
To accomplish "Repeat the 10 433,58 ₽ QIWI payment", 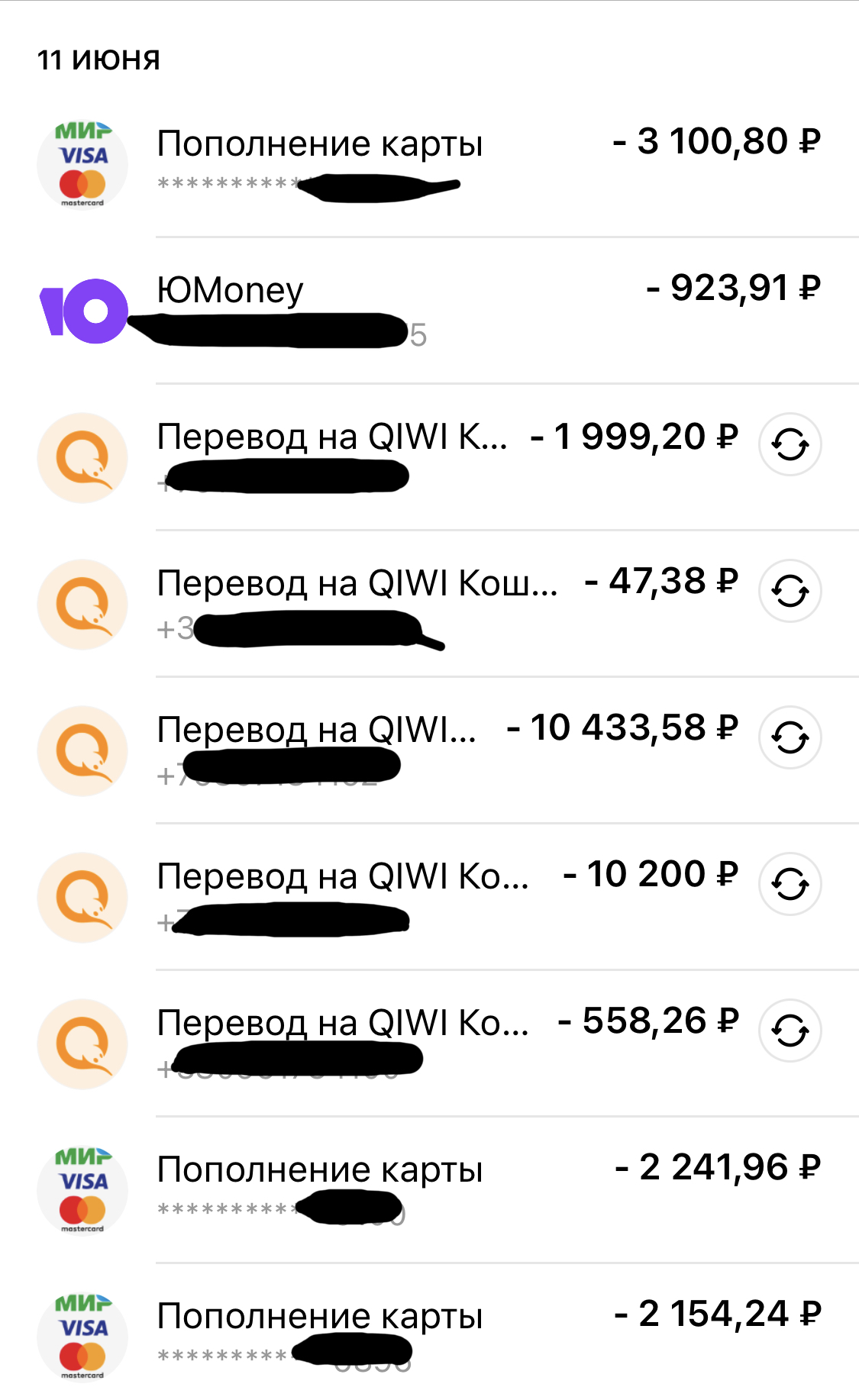I will (x=790, y=737).
